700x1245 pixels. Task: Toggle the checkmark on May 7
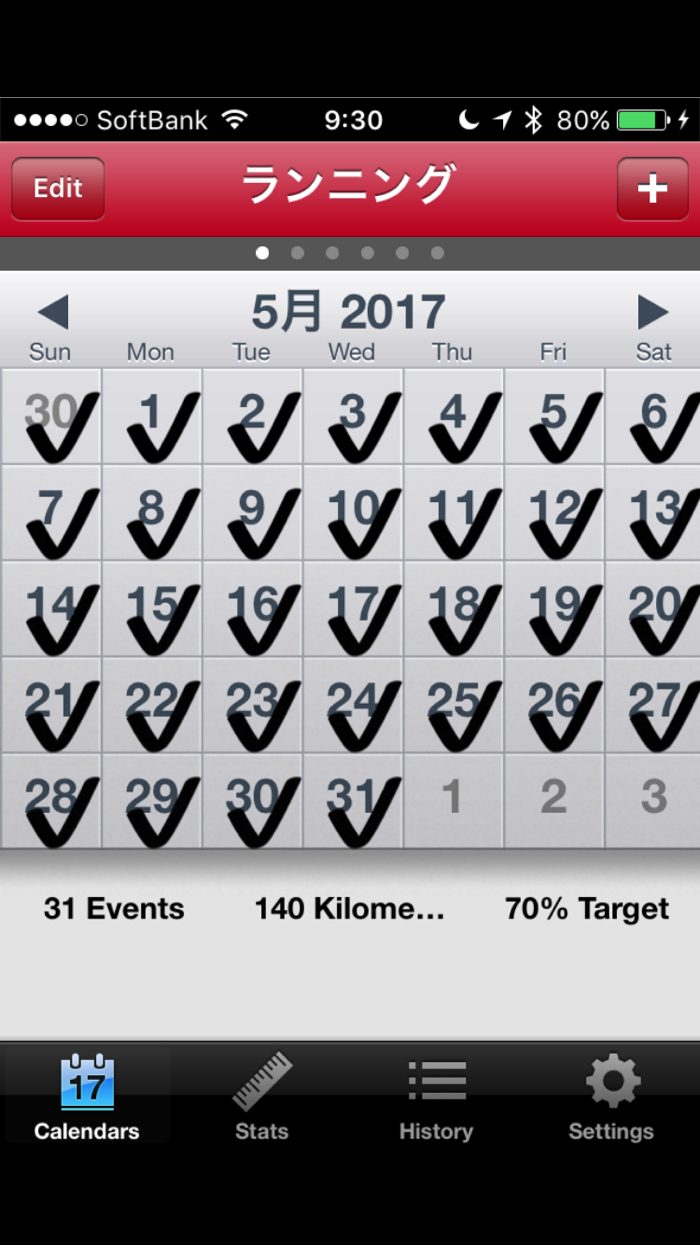coord(51,513)
